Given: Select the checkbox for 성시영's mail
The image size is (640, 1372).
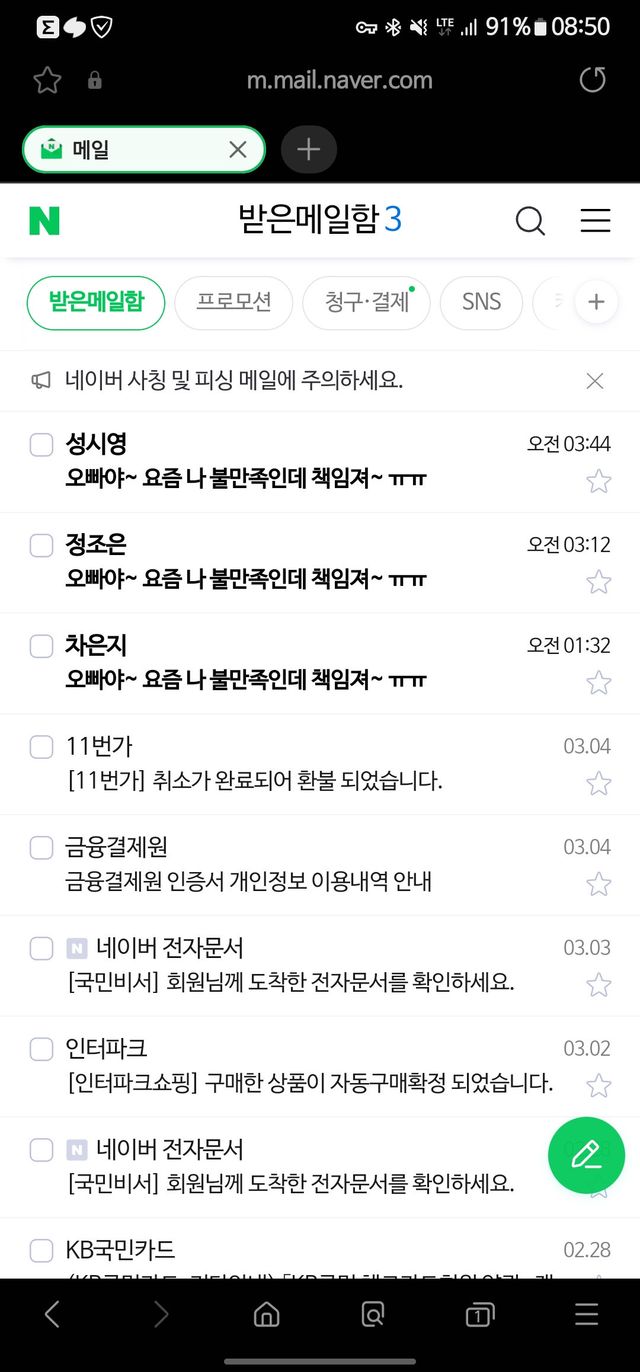Looking at the screenshot, I should coord(41,445).
